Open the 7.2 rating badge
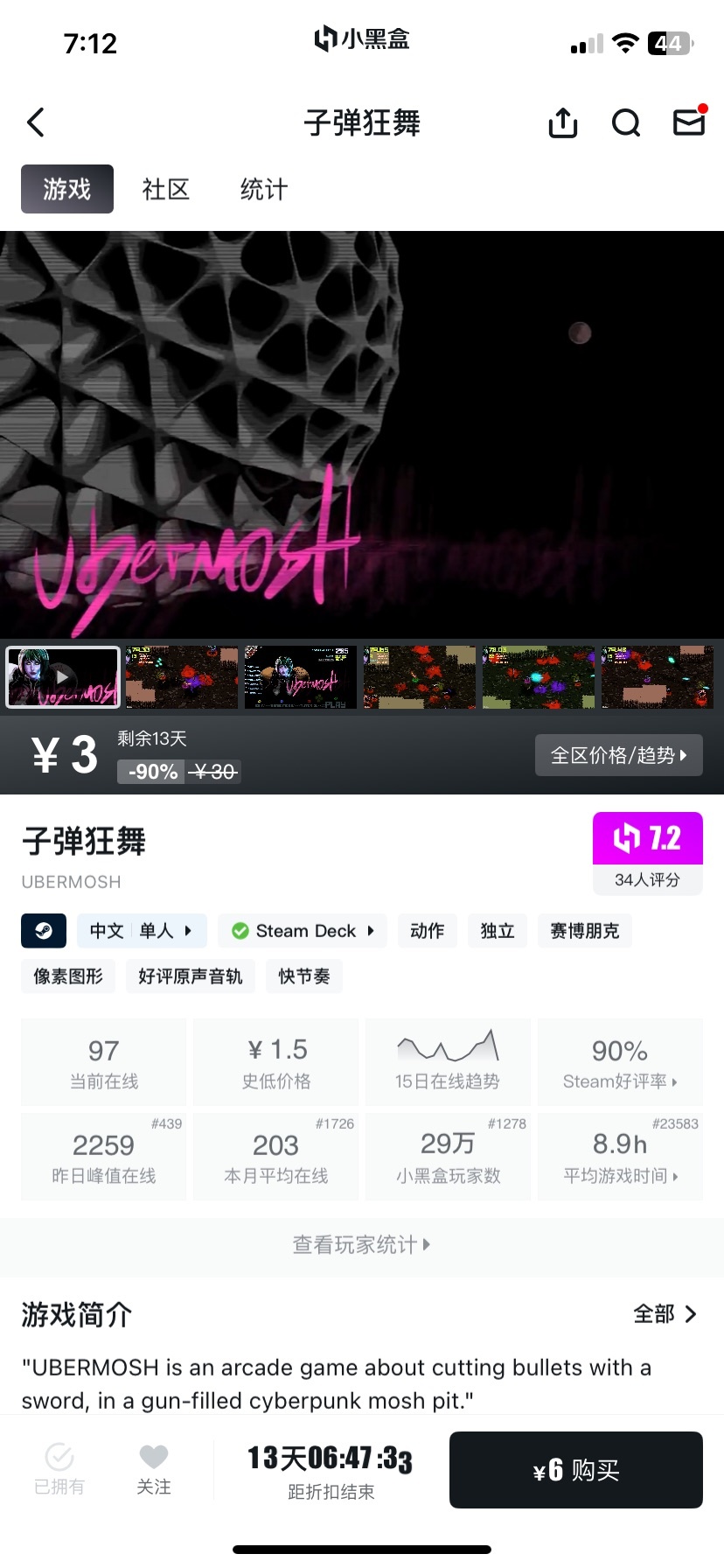Image resolution: width=724 pixels, height=1568 pixels. pyautogui.click(x=647, y=852)
